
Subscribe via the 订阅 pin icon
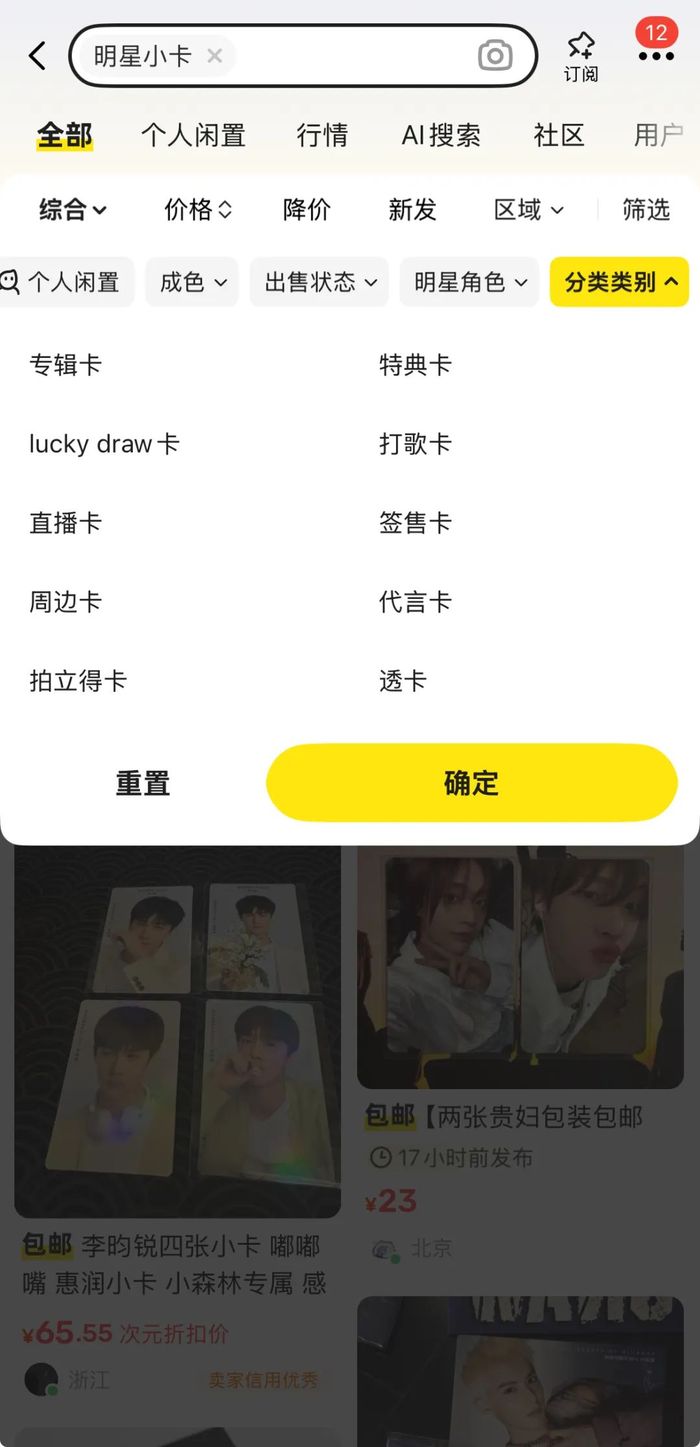[580, 56]
